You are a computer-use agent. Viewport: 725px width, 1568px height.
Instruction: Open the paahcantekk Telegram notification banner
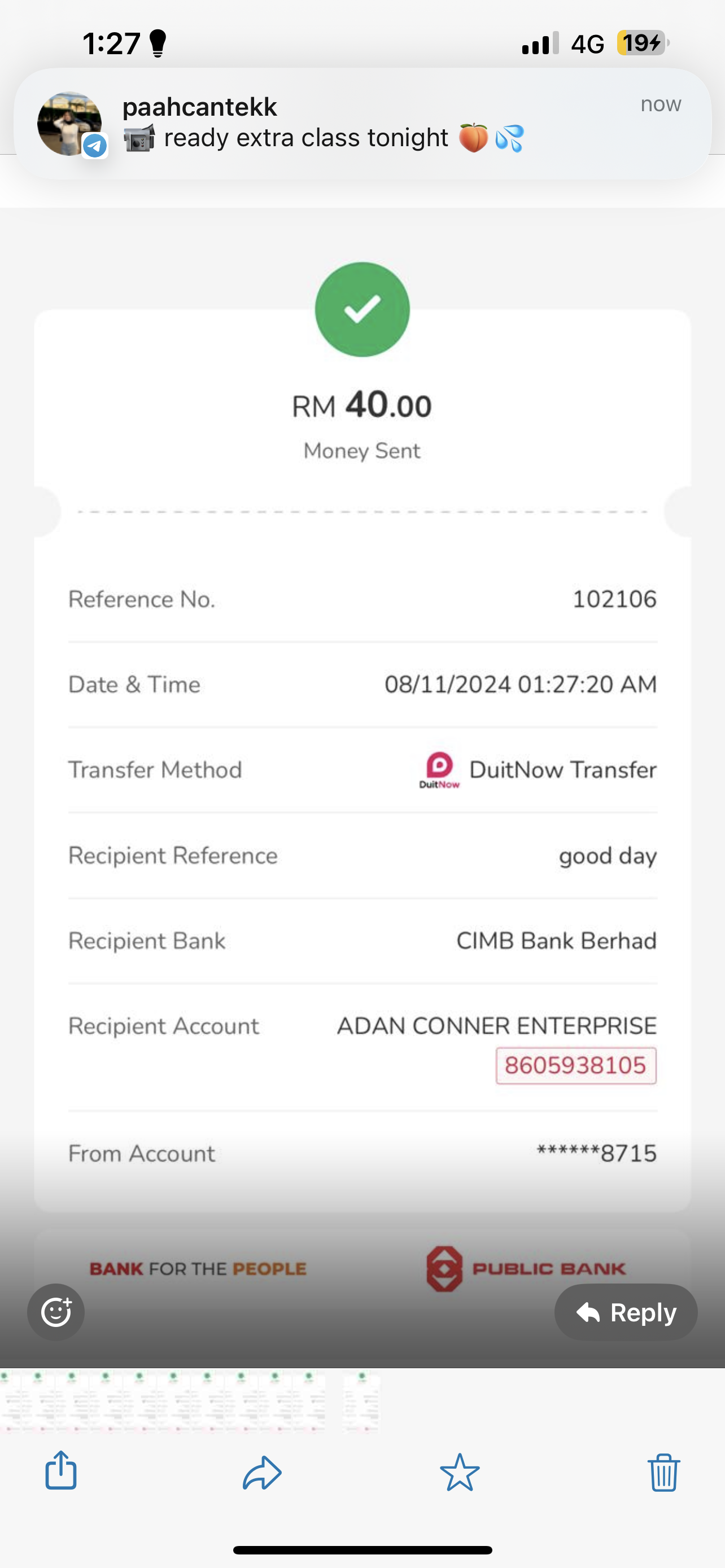[x=362, y=124]
